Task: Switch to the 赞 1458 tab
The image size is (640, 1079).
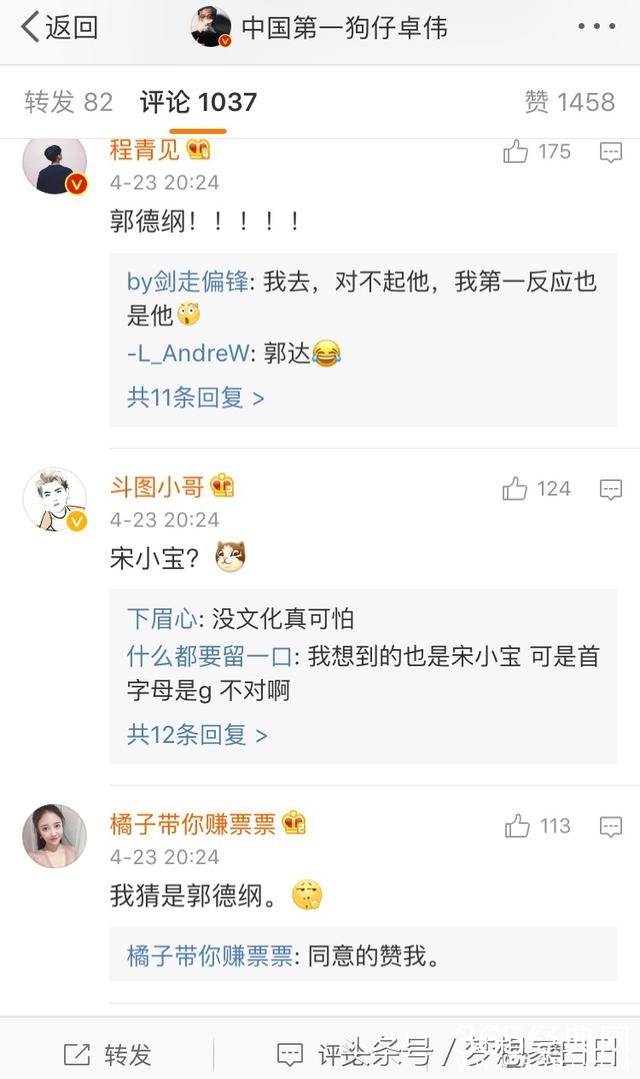Action: point(569,101)
